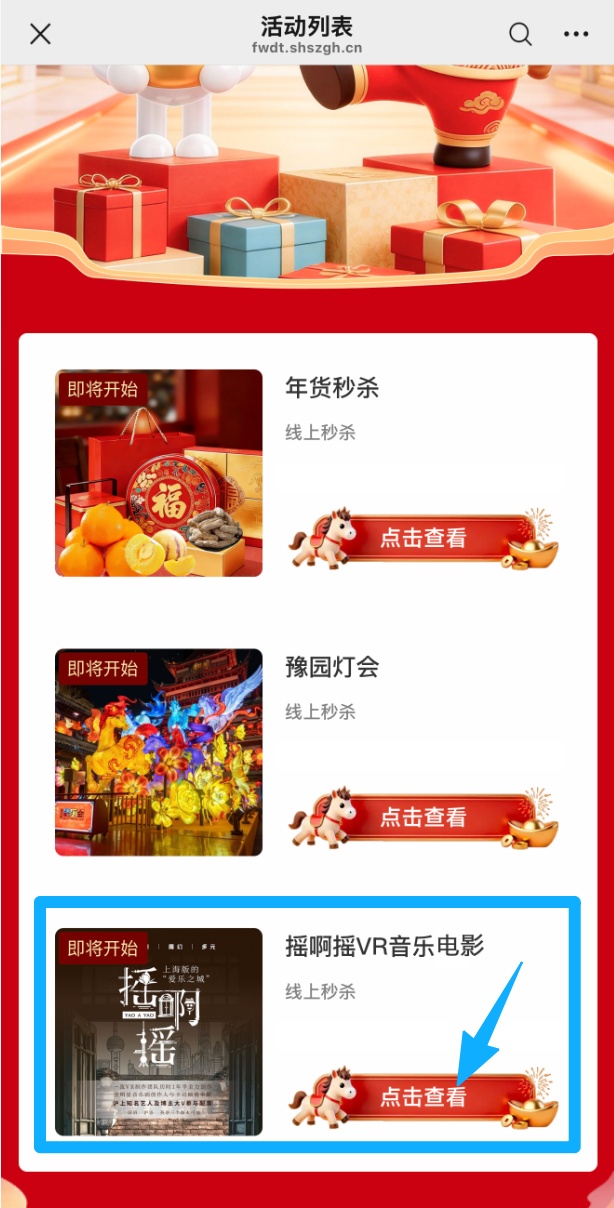The image size is (614, 1208).
Task: Open the 摇啊摇VR音乐电影 poster image
Action: 159,1032
